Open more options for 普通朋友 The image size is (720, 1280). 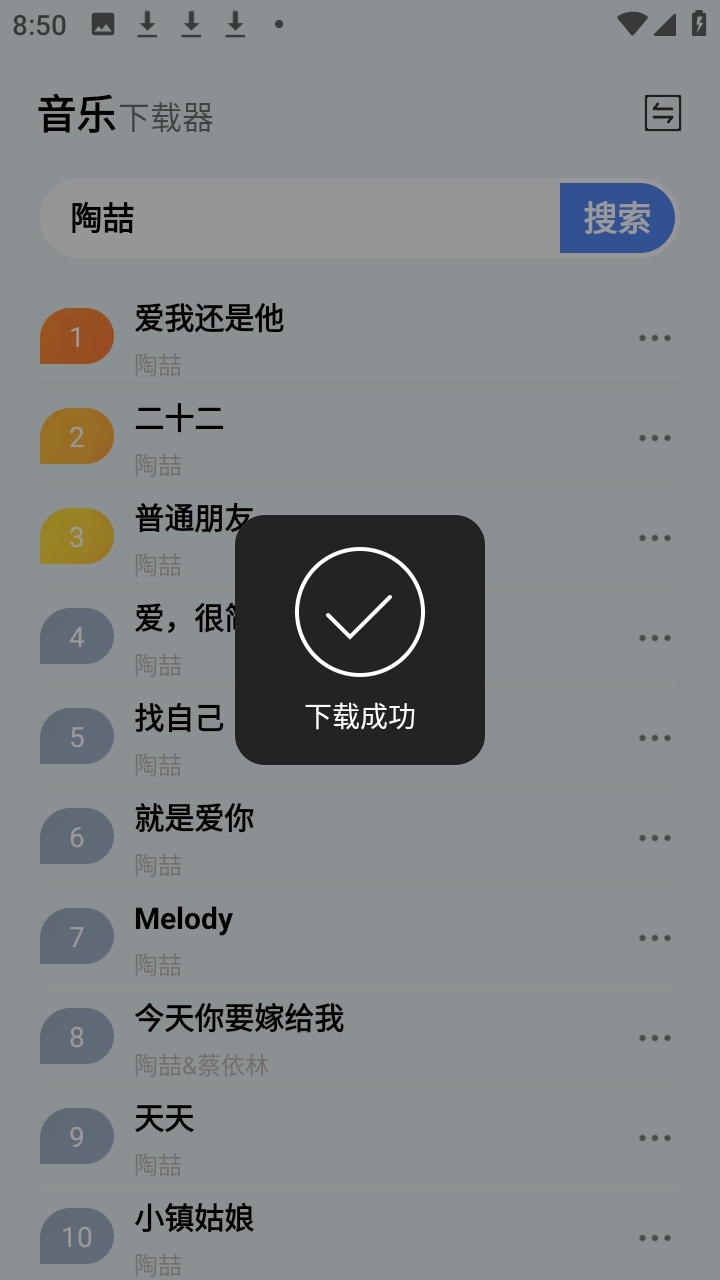point(655,537)
